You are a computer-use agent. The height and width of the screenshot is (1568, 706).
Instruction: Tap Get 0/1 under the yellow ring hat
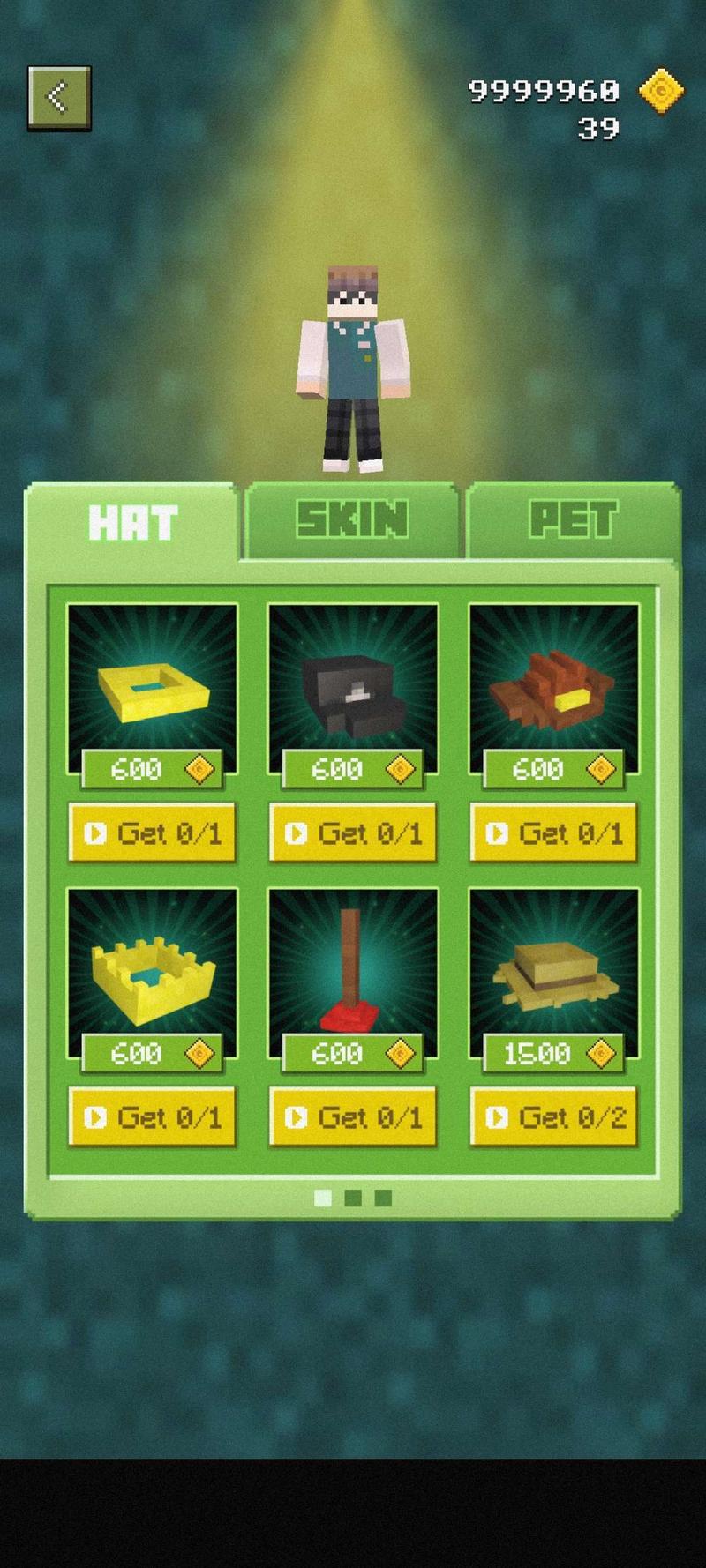152,833
